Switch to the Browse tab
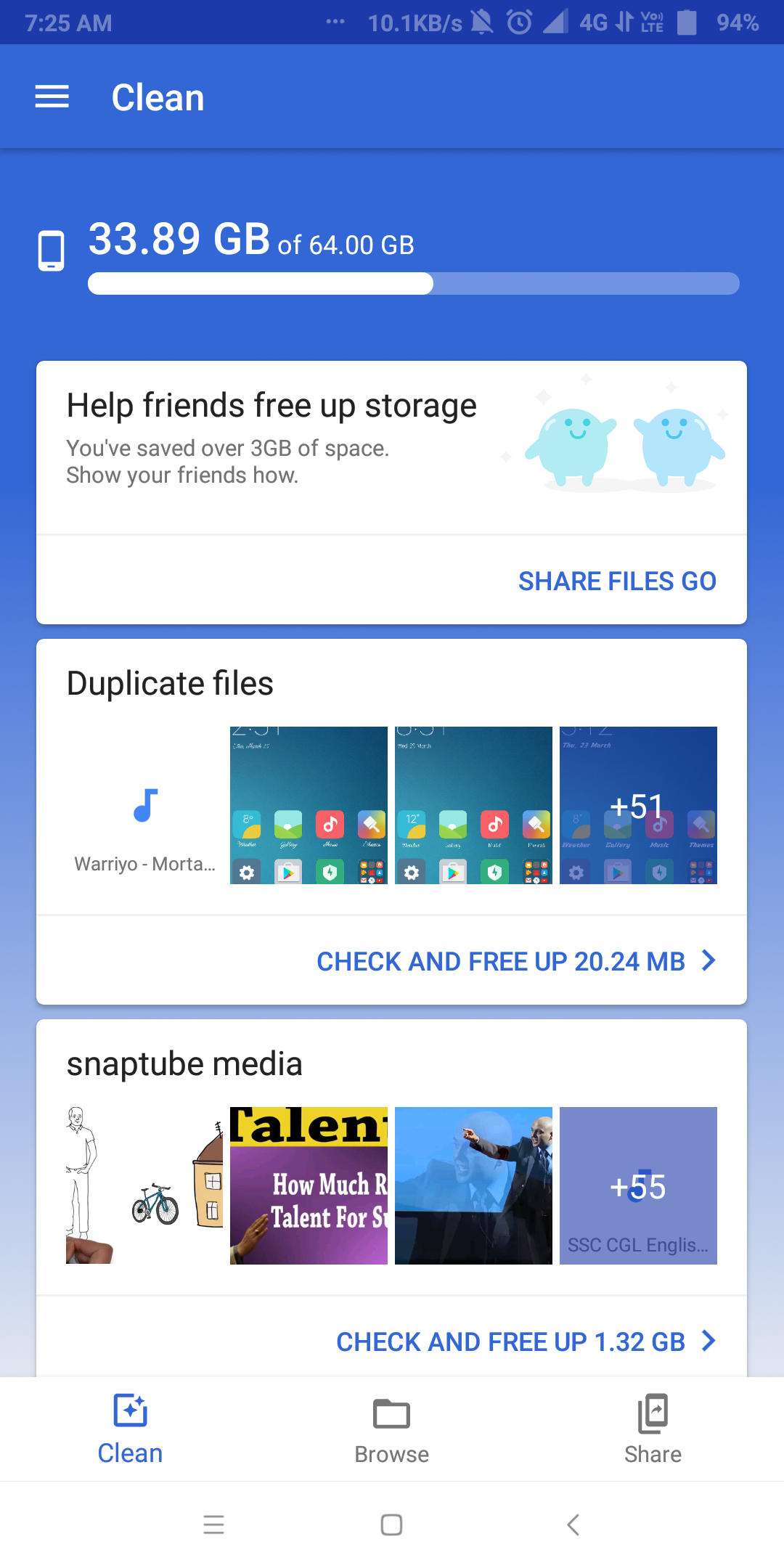Viewport: 784px width, 1568px height. pos(391,1430)
